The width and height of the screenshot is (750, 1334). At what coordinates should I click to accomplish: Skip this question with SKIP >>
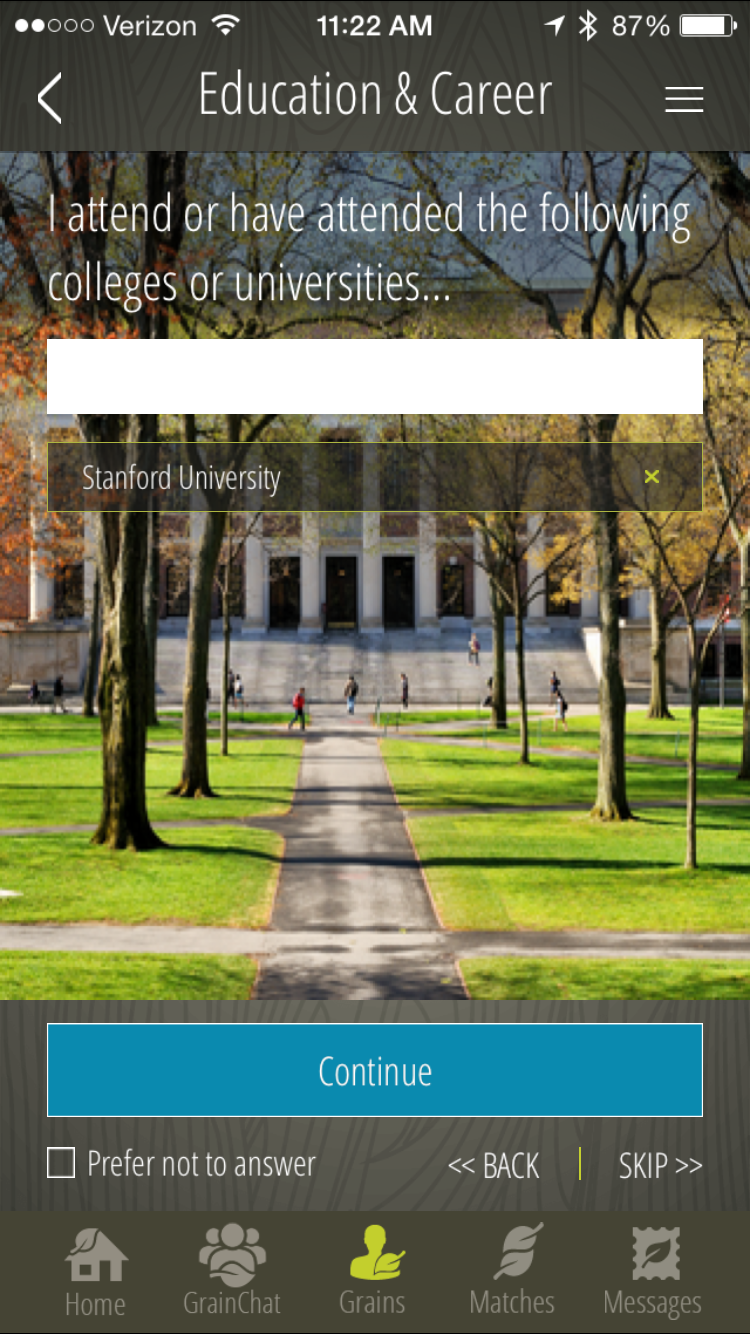660,1165
